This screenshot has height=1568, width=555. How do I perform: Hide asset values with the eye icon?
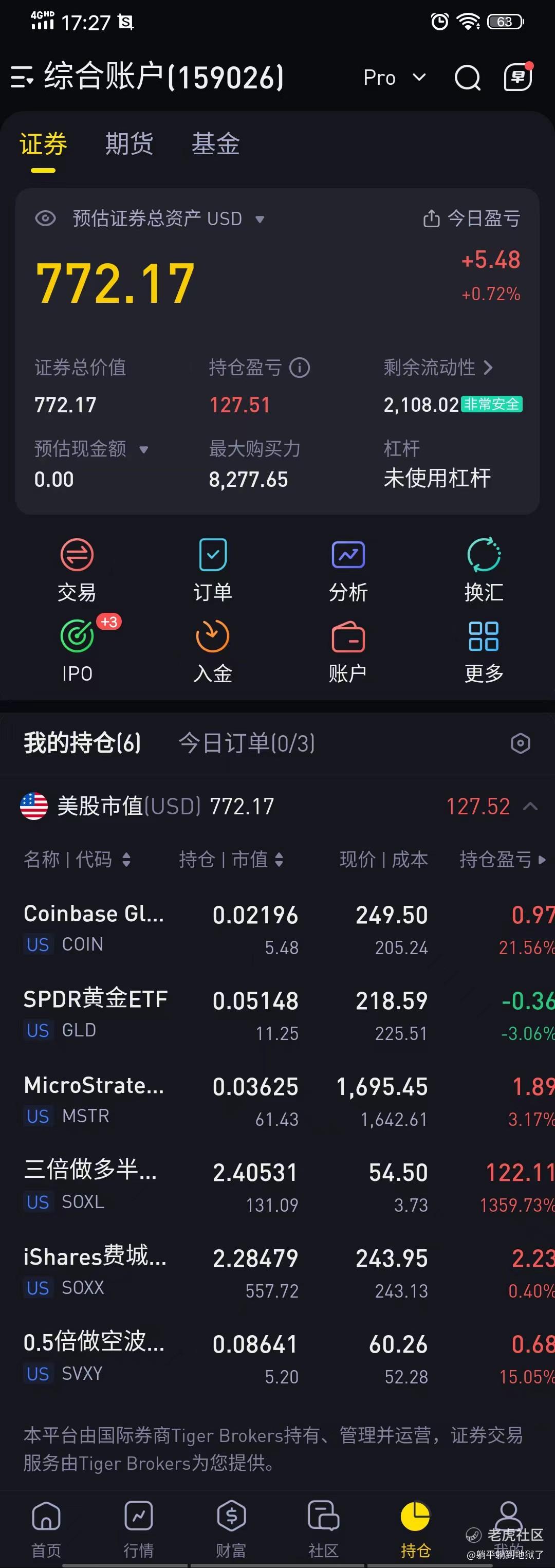pos(46,218)
